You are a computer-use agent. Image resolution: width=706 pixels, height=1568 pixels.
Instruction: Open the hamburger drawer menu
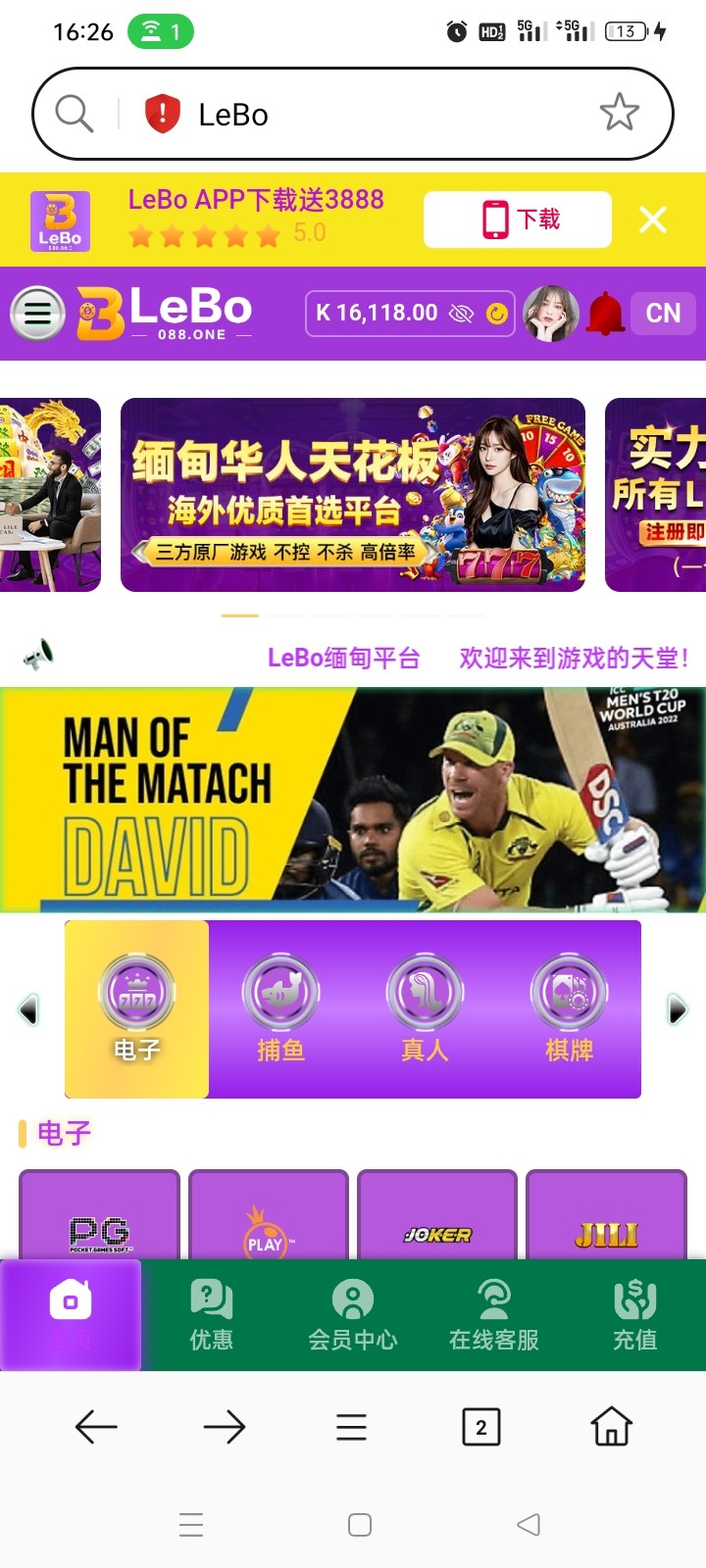[37, 314]
